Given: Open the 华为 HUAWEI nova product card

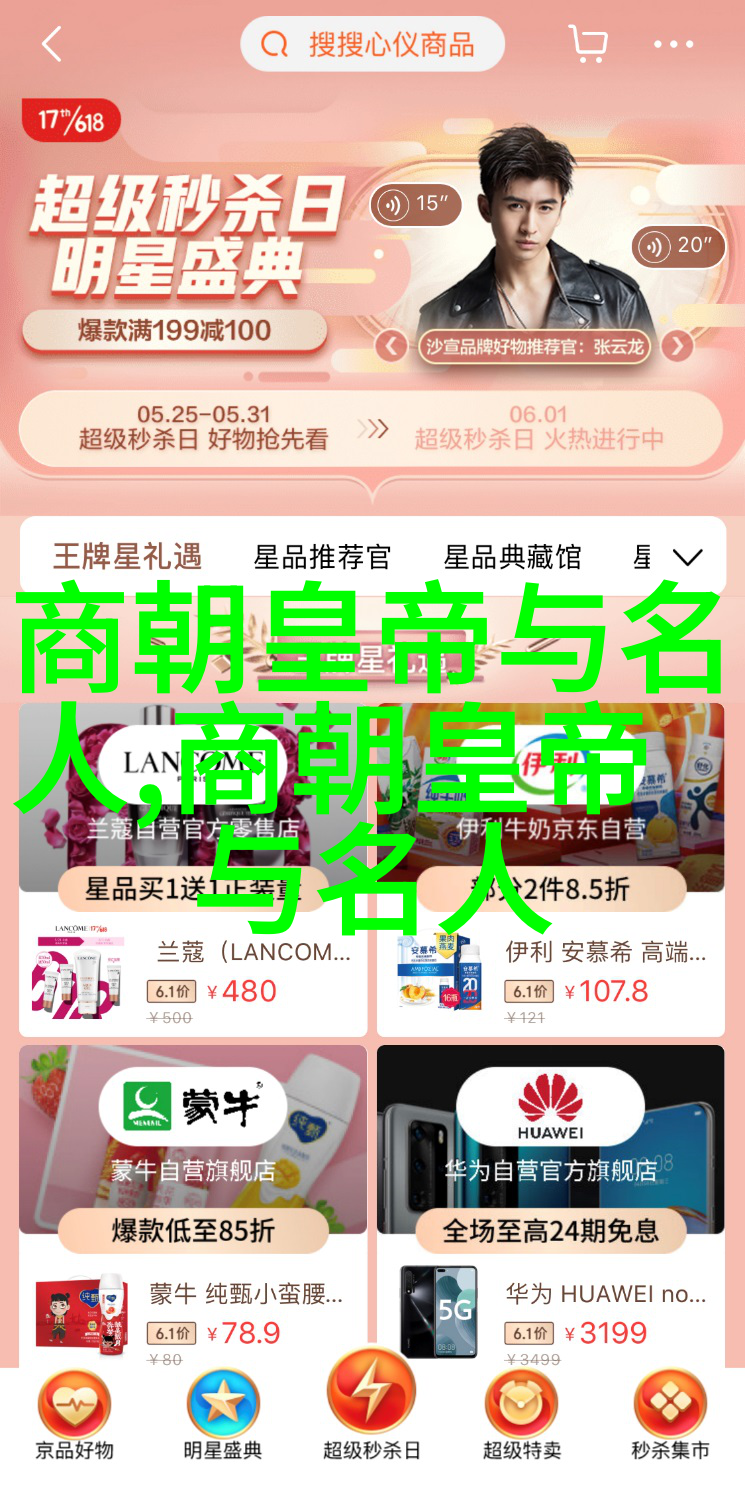Looking at the screenshot, I should 550,1310.
